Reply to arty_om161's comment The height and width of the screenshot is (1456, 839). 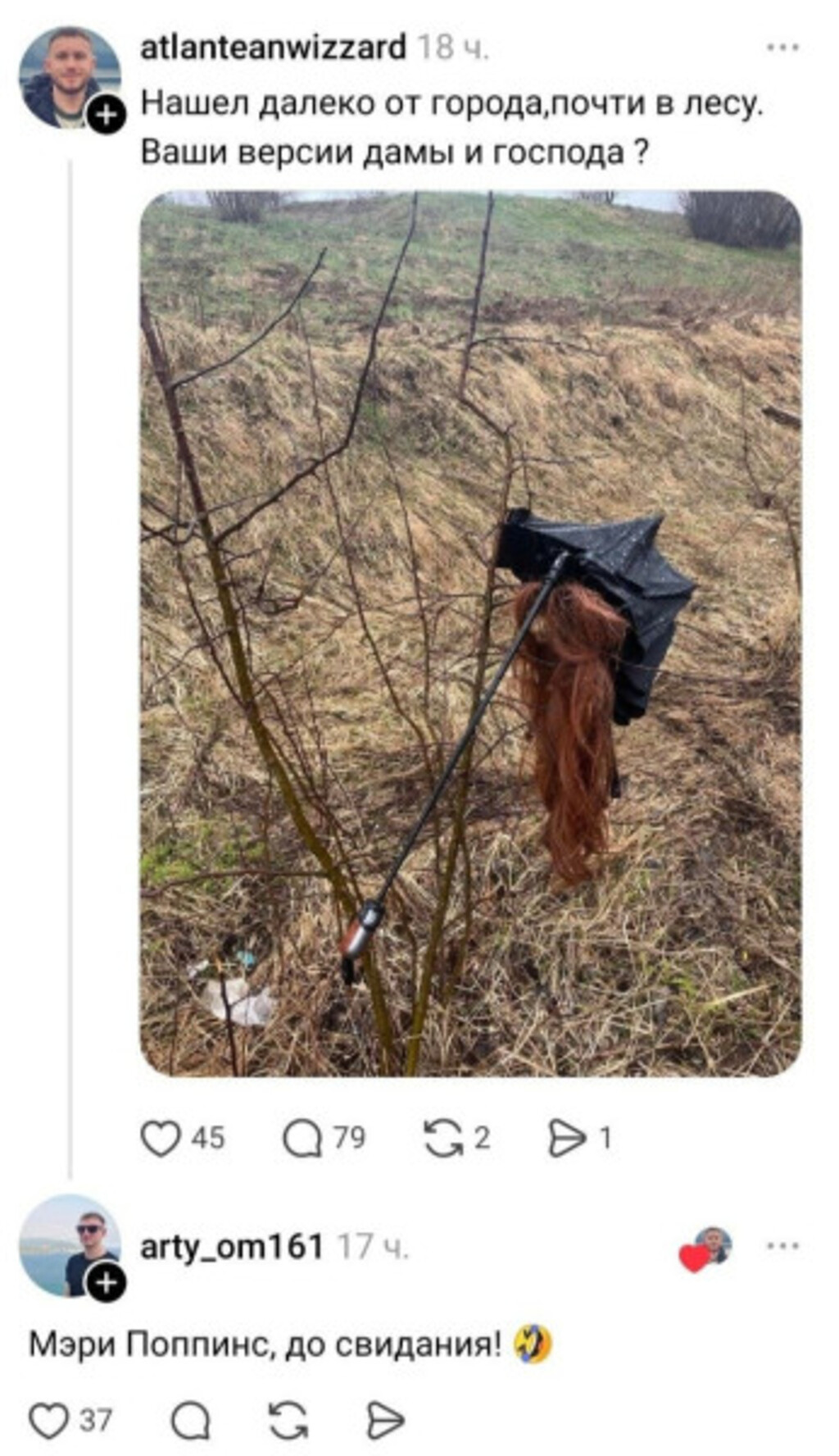pos(191,1420)
